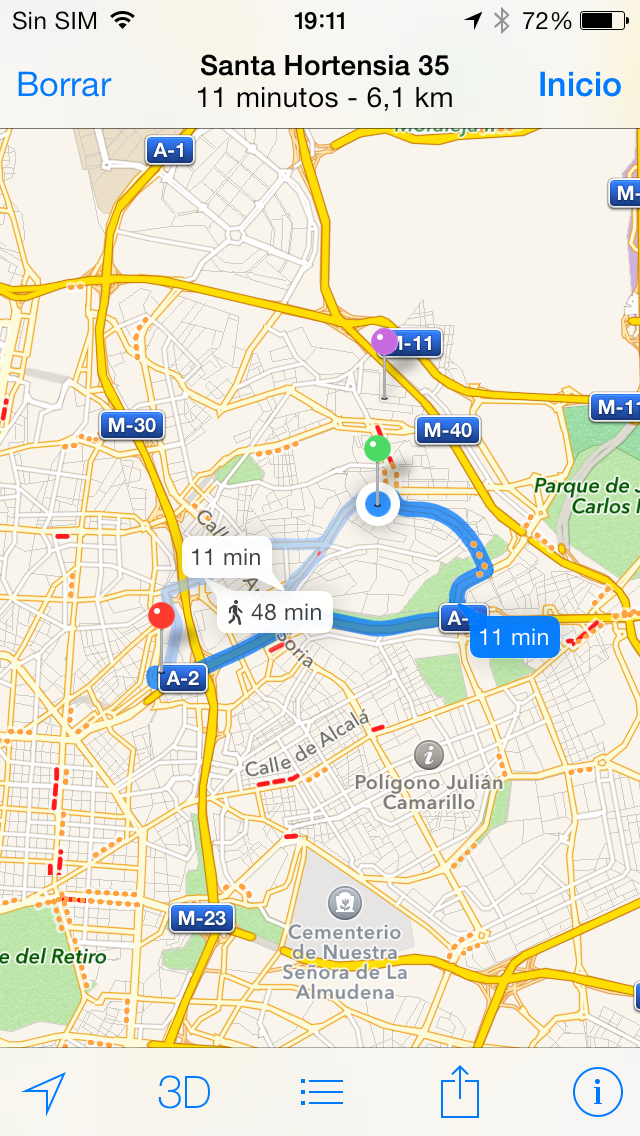Image resolution: width=640 pixels, height=1136 pixels.
Task: Open the share sheet
Action: point(460,1092)
